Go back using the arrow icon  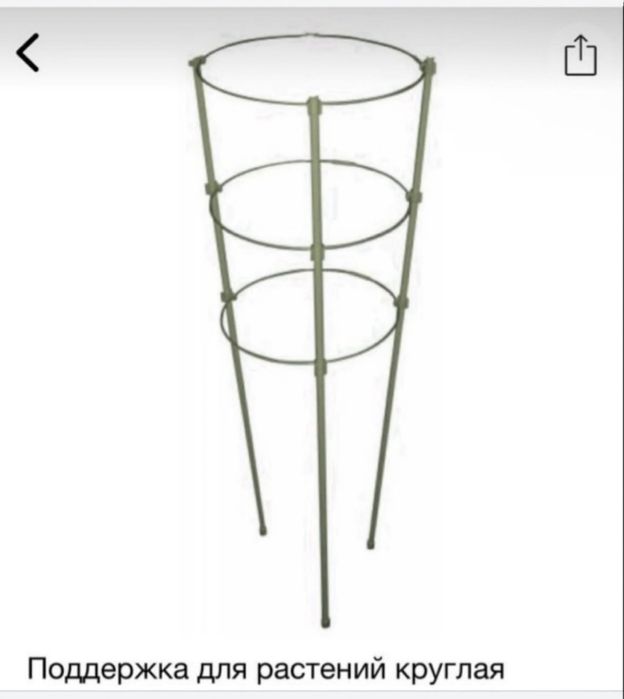click(30, 52)
